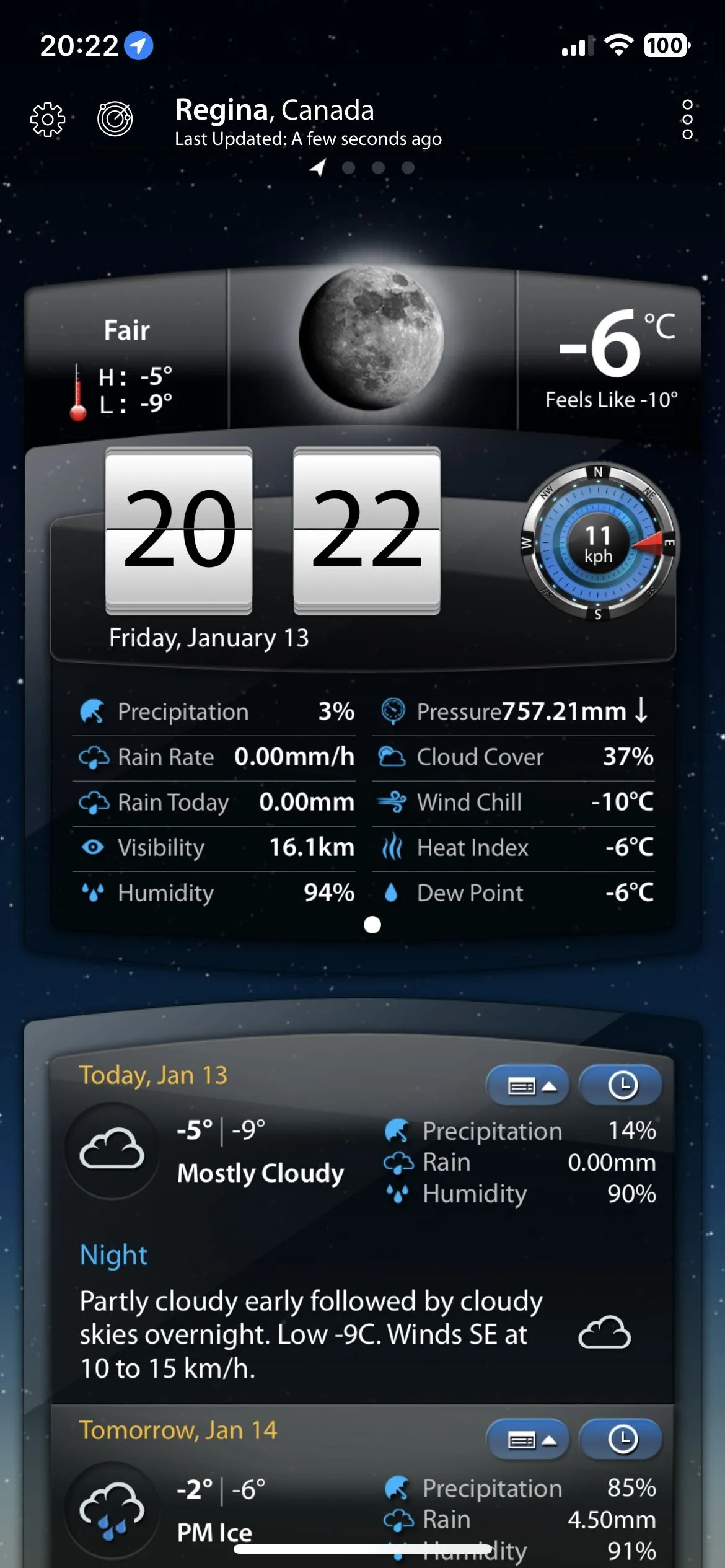Tap the location page indicator dots
Viewport: 725px width, 1568px height.
[363, 167]
